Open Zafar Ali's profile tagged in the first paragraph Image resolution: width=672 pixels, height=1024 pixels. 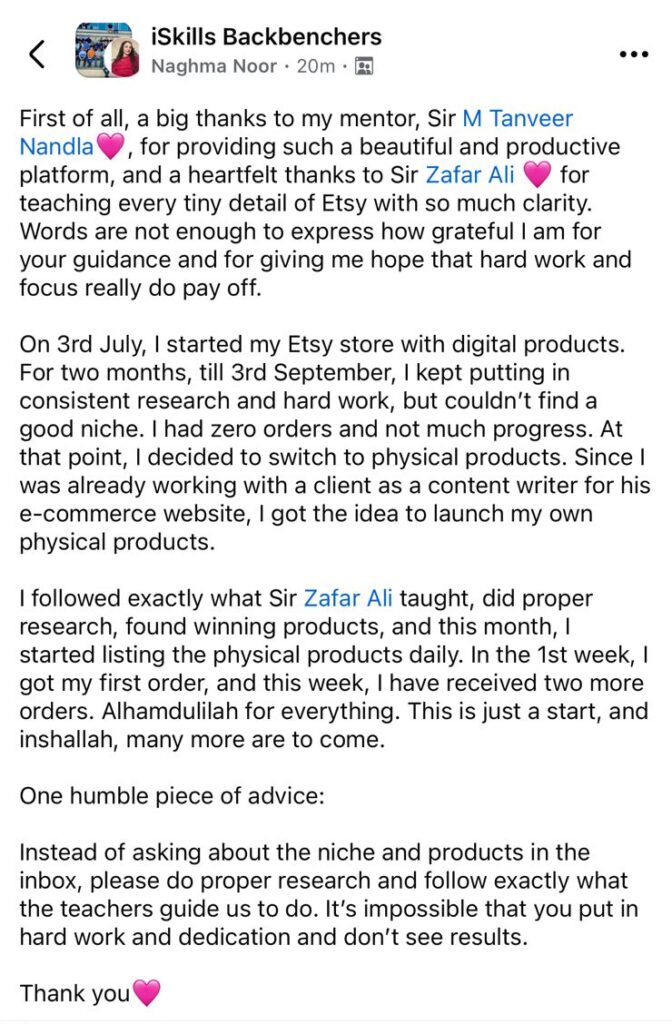point(470,175)
